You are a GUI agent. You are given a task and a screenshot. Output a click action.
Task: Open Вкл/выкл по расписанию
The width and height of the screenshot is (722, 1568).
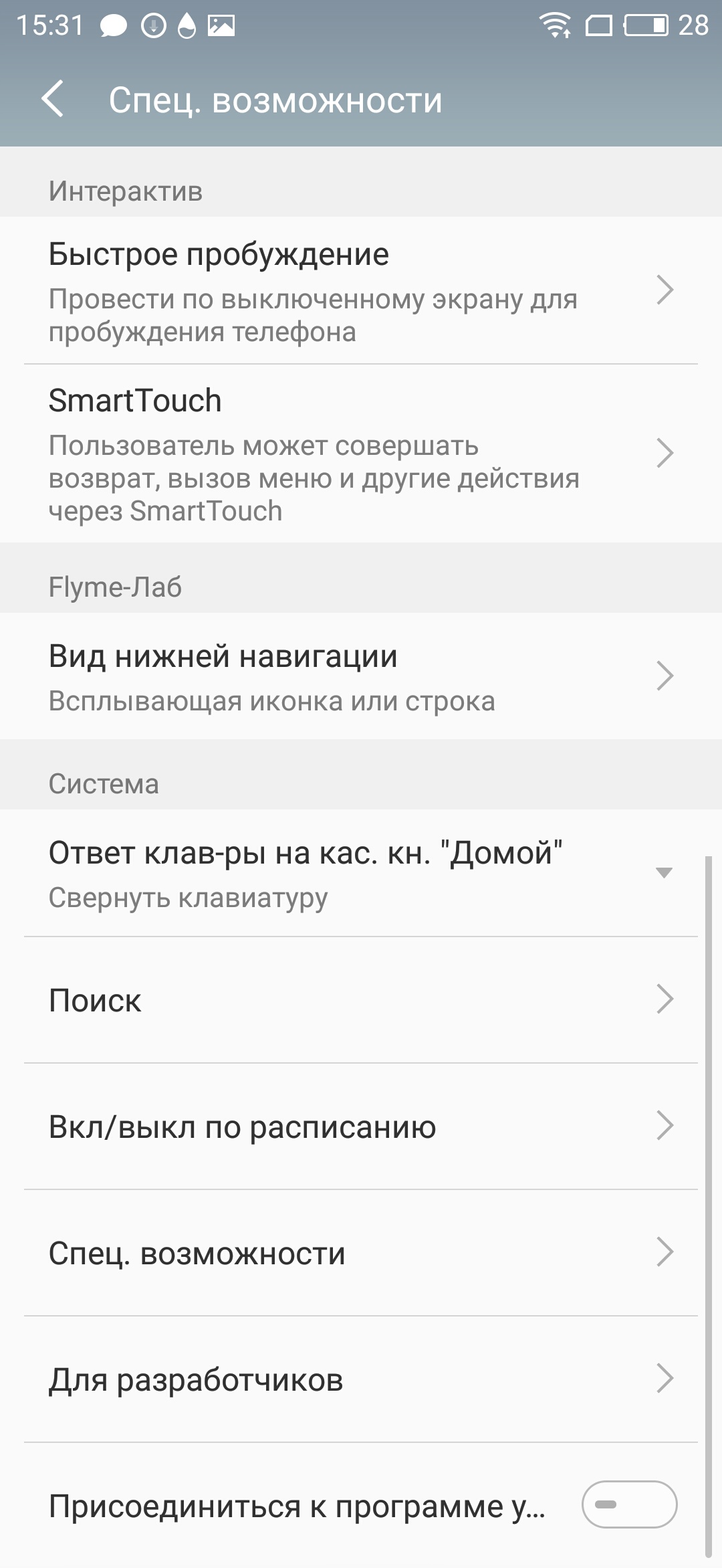tap(361, 1126)
